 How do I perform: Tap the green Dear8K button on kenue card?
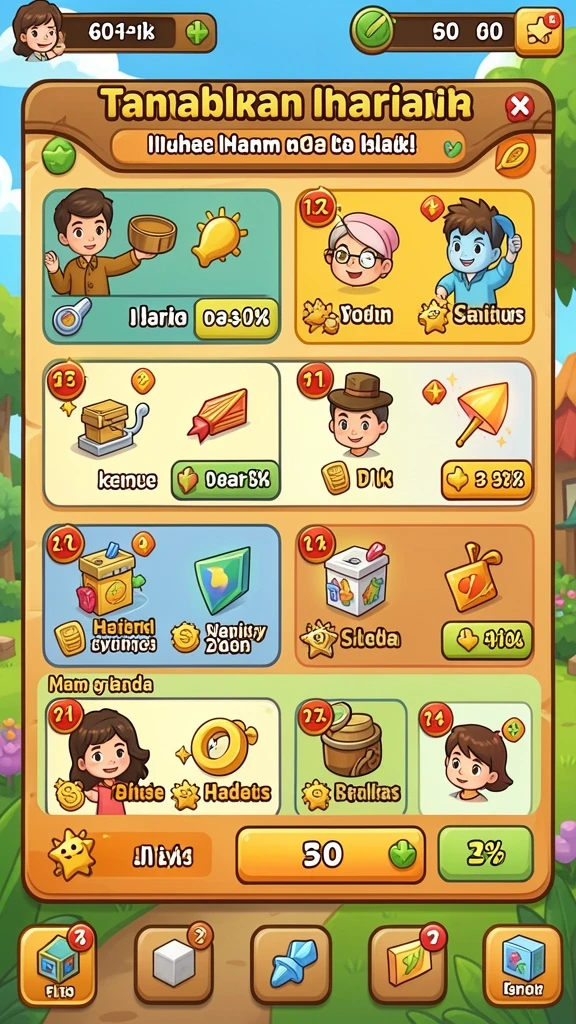click(x=225, y=481)
